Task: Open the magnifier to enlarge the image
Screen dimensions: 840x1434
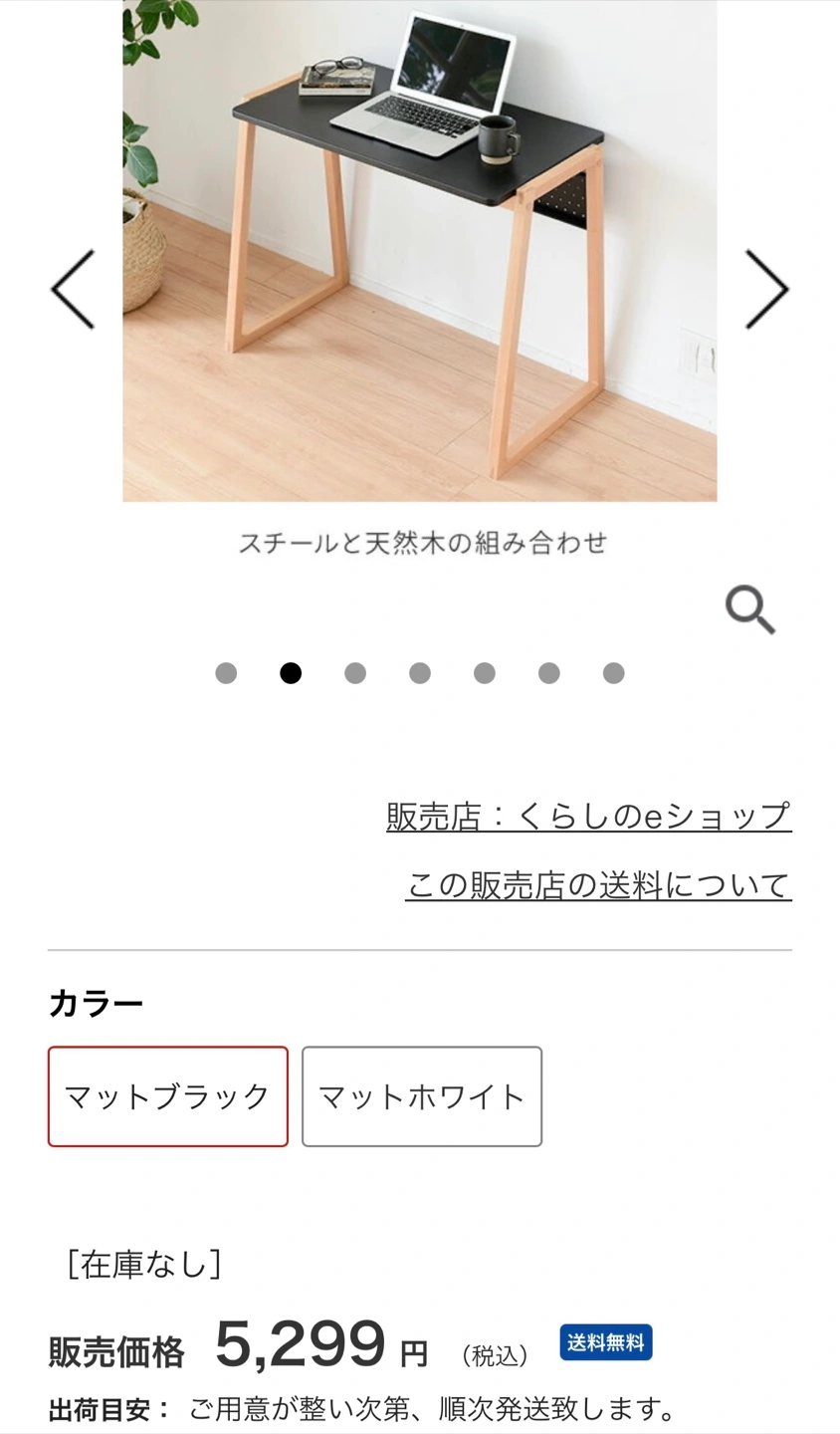Action: [749, 609]
